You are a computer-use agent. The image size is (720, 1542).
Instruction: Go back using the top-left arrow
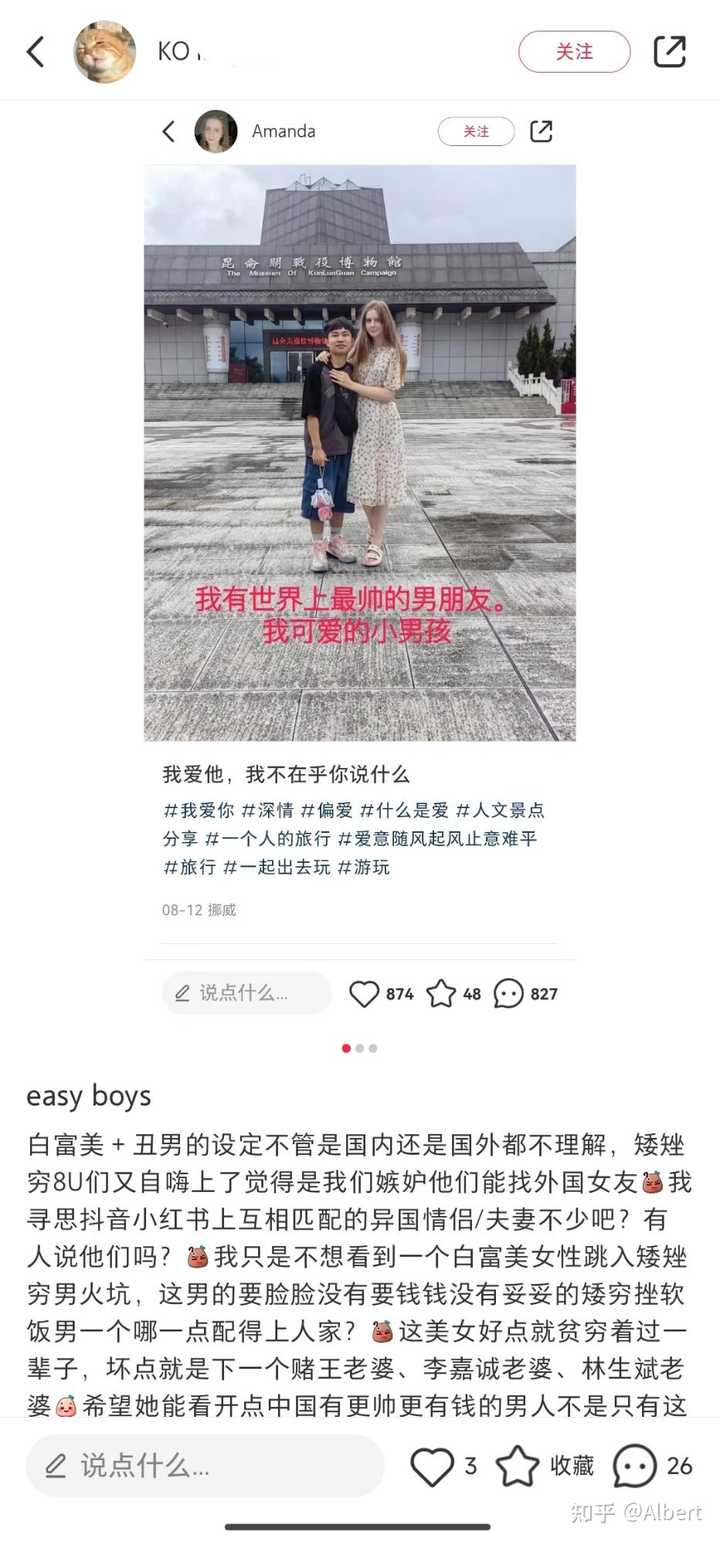point(35,51)
